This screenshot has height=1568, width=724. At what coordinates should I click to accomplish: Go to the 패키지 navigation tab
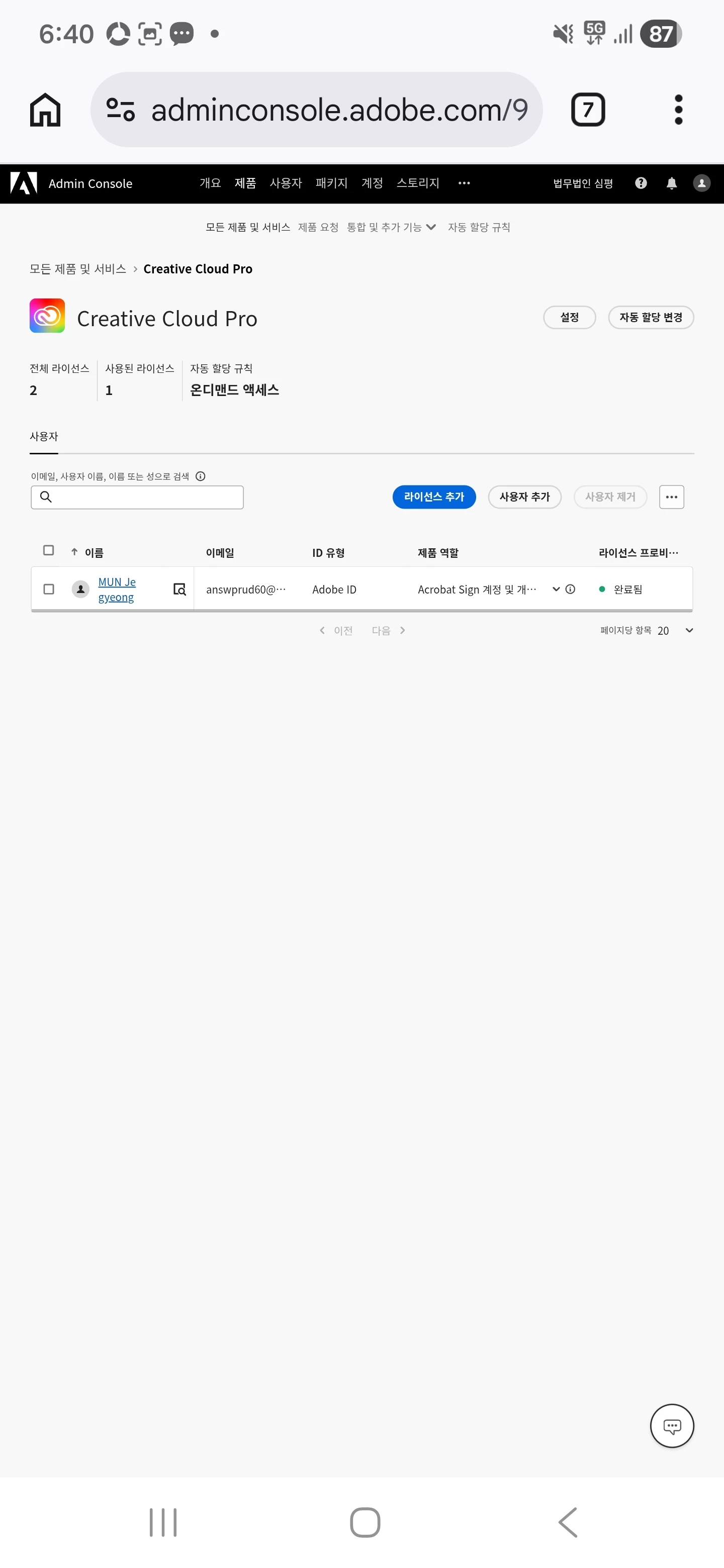coord(331,183)
